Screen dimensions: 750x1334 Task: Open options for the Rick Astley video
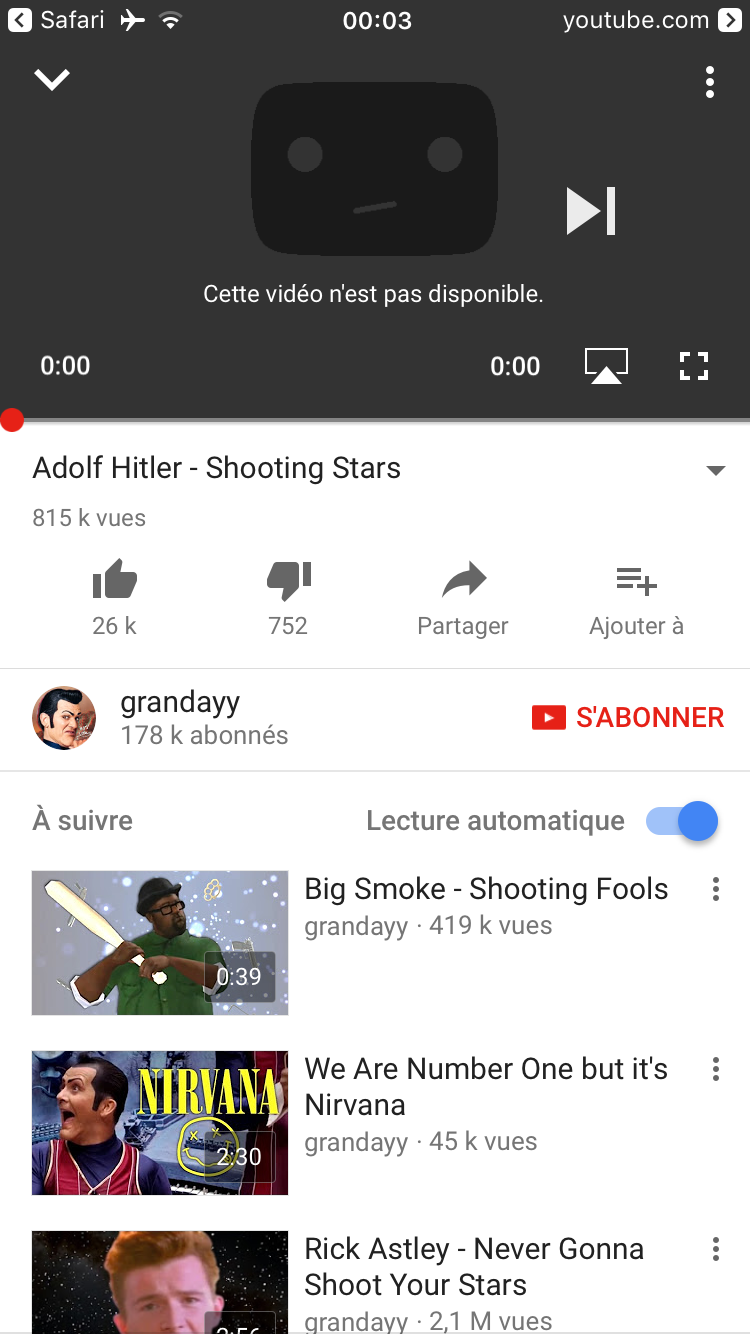coord(715,1249)
